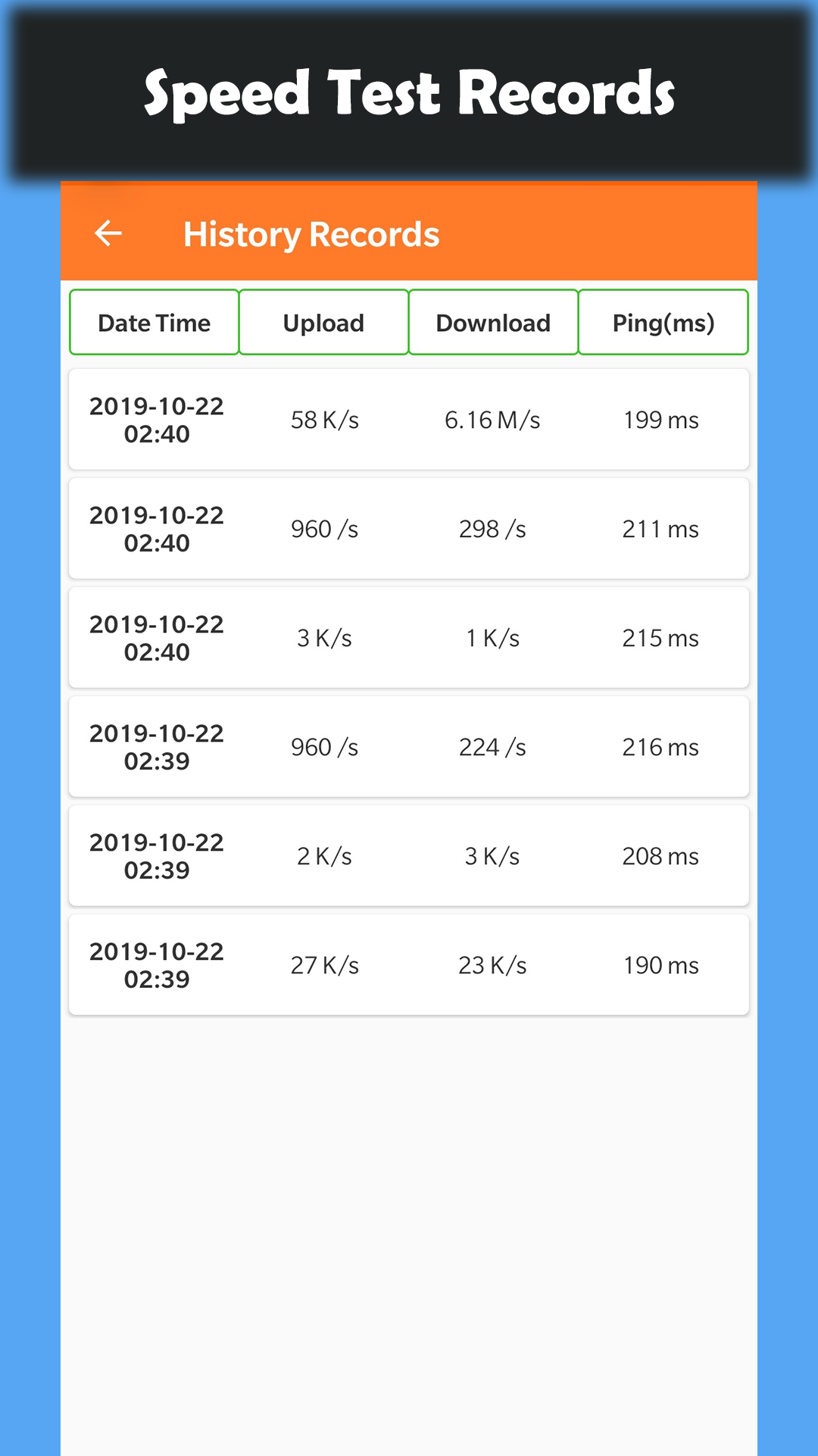Tap the 190 ms ping value
The image size is (818, 1456).
click(x=660, y=964)
